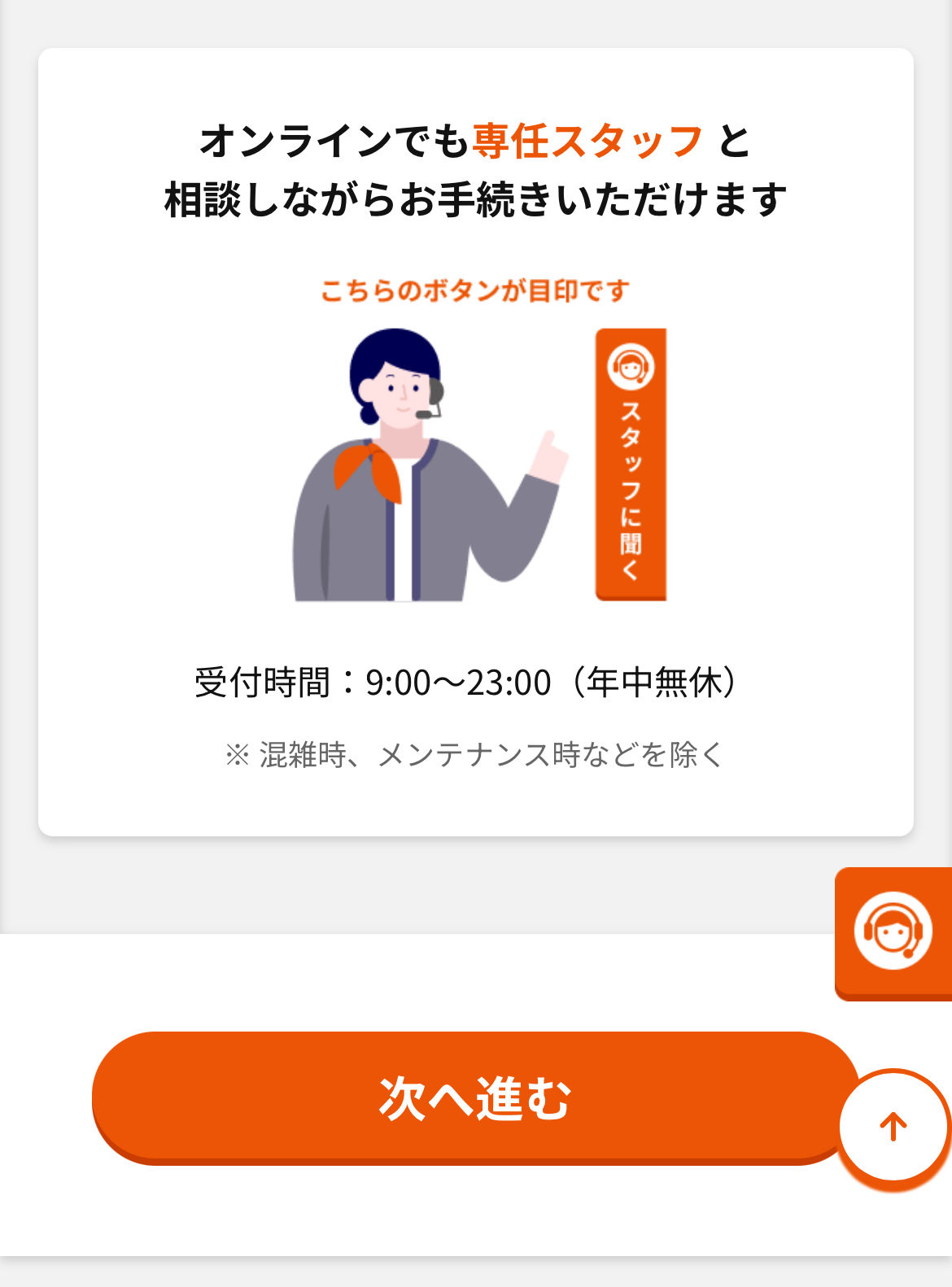The height and width of the screenshot is (1287, 952).
Task: Click the heading オンラインでも専任スタッフ
Action: (x=476, y=167)
